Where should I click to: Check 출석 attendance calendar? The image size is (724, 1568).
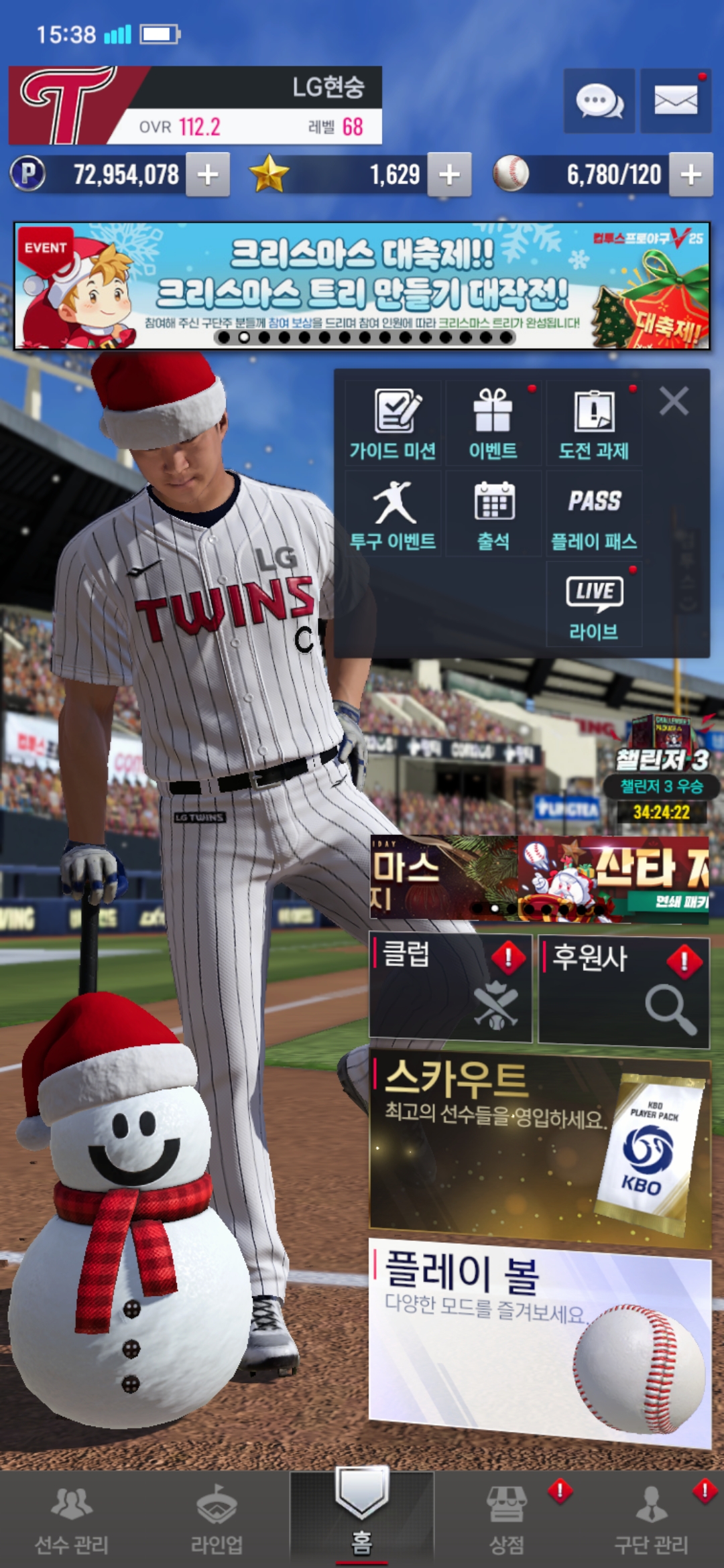(493, 514)
